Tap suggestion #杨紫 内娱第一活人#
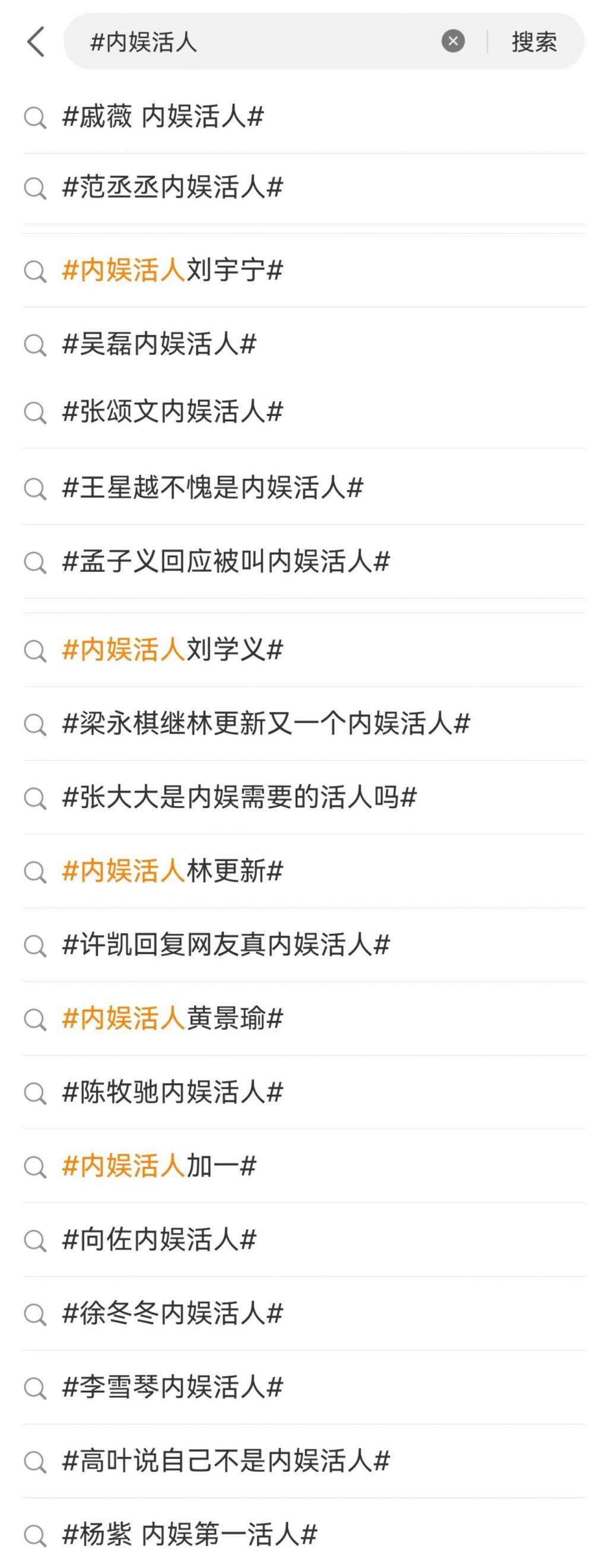 [x=190, y=1535]
